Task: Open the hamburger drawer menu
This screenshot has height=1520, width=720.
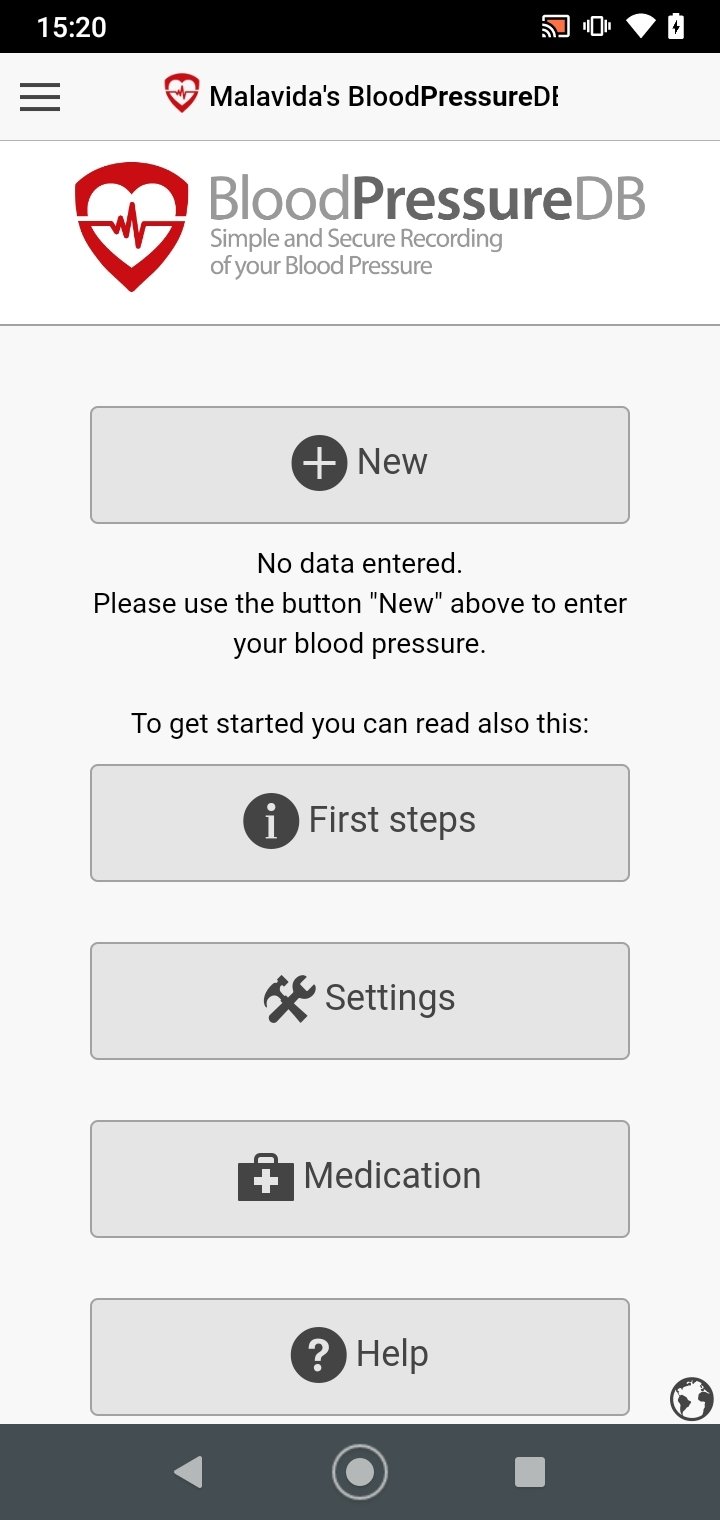Action: pos(40,97)
